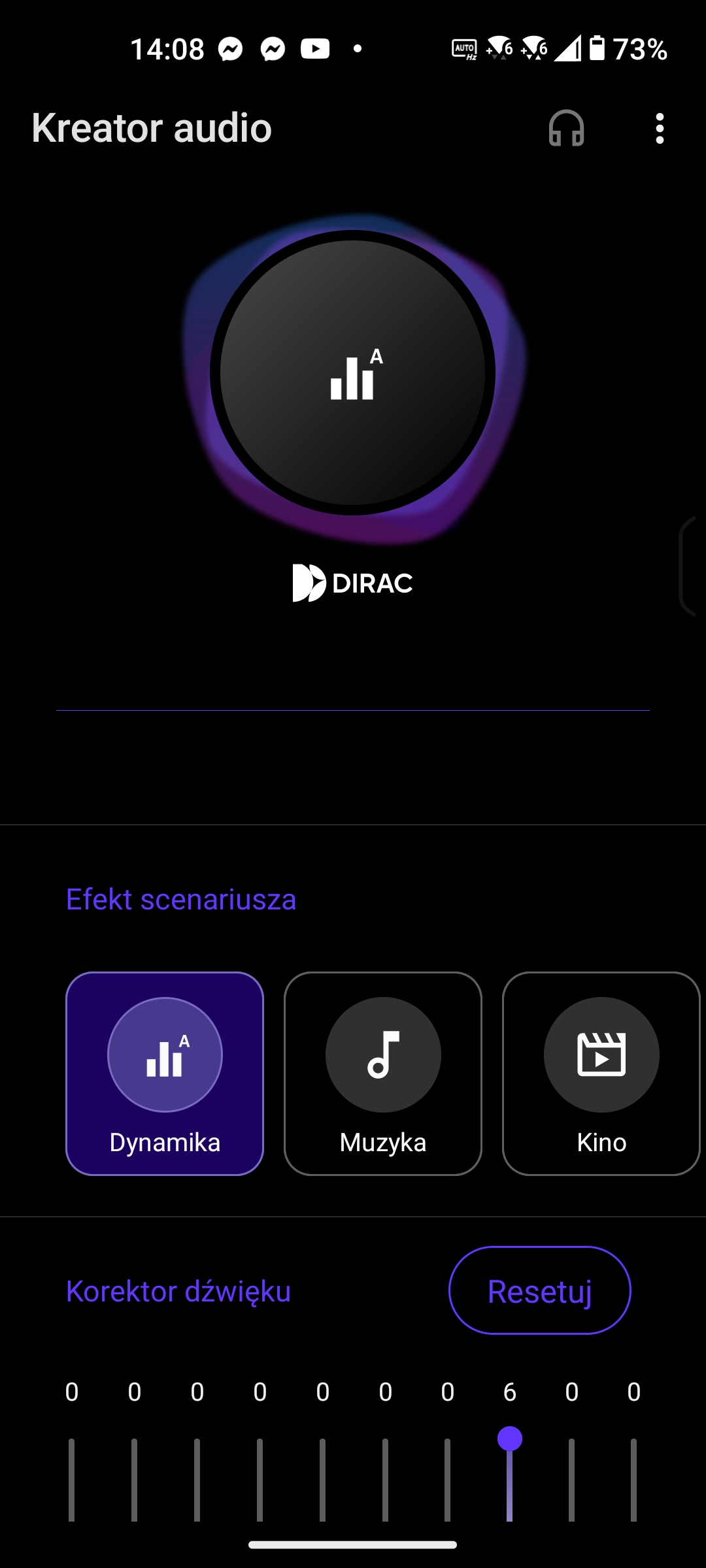The width and height of the screenshot is (706, 1568).
Task: Select the Dynamika scenario effect
Action: pos(165,1073)
